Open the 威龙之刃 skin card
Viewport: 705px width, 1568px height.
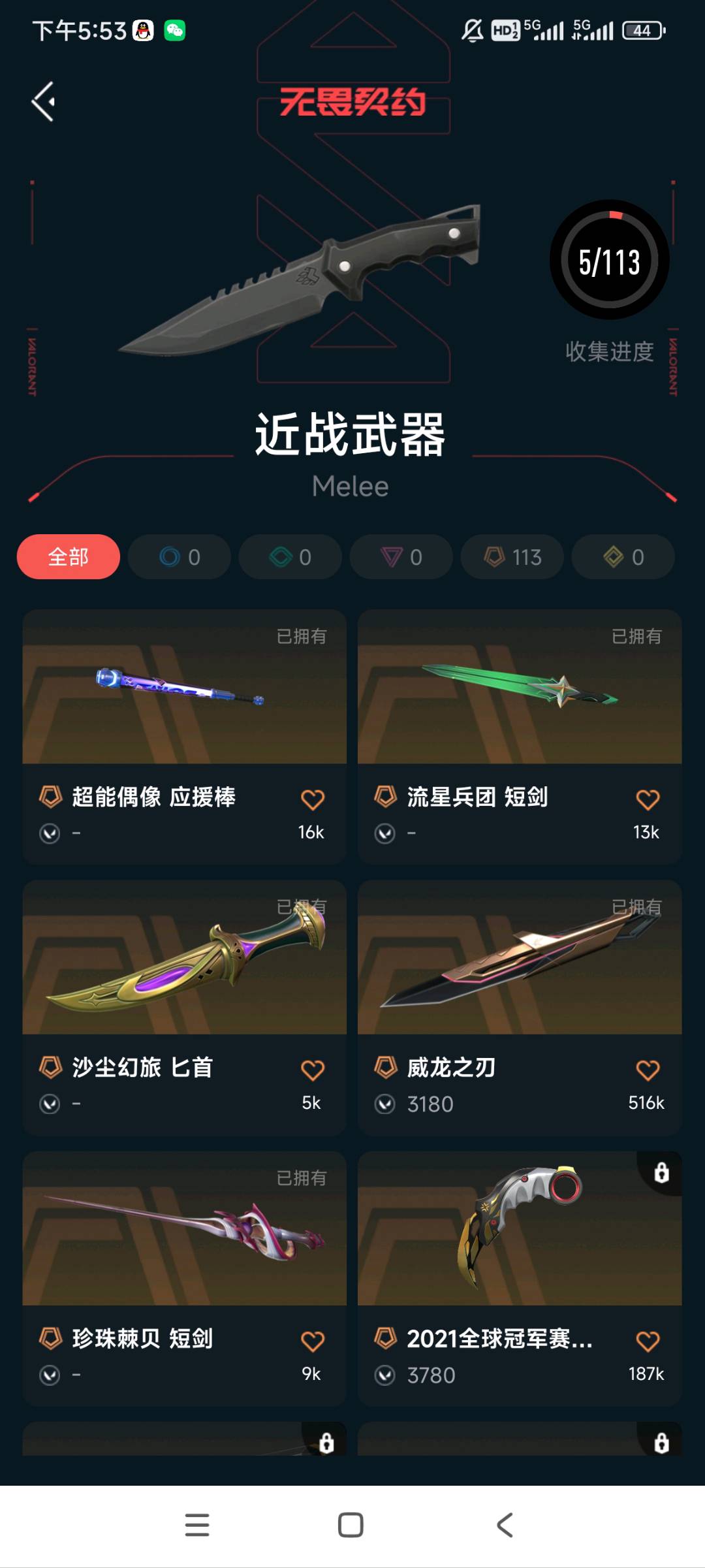pos(520,1008)
